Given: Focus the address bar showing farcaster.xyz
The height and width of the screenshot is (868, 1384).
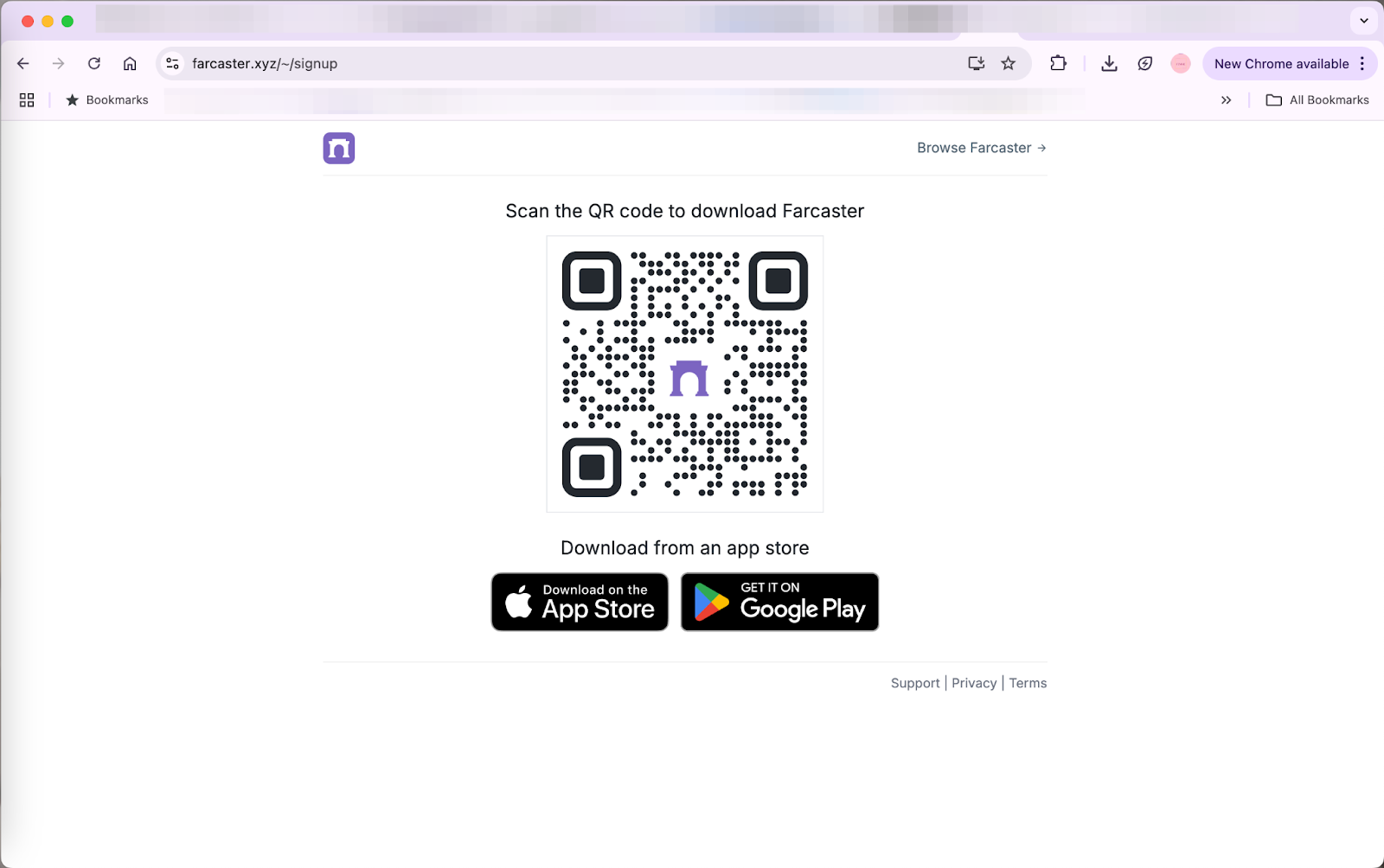Looking at the screenshot, I should click(519, 63).
